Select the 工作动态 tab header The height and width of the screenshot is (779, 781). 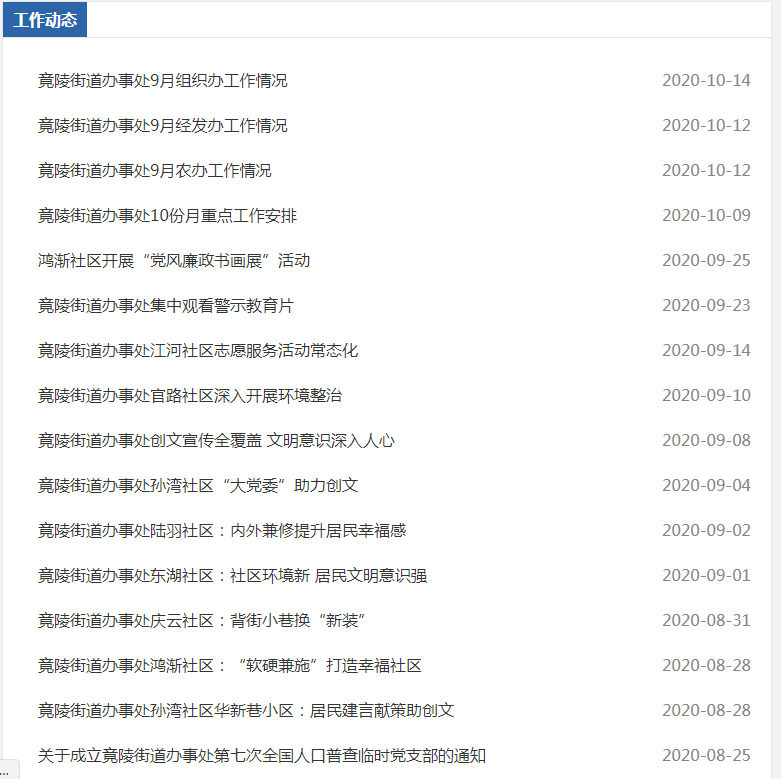(45, 20)
